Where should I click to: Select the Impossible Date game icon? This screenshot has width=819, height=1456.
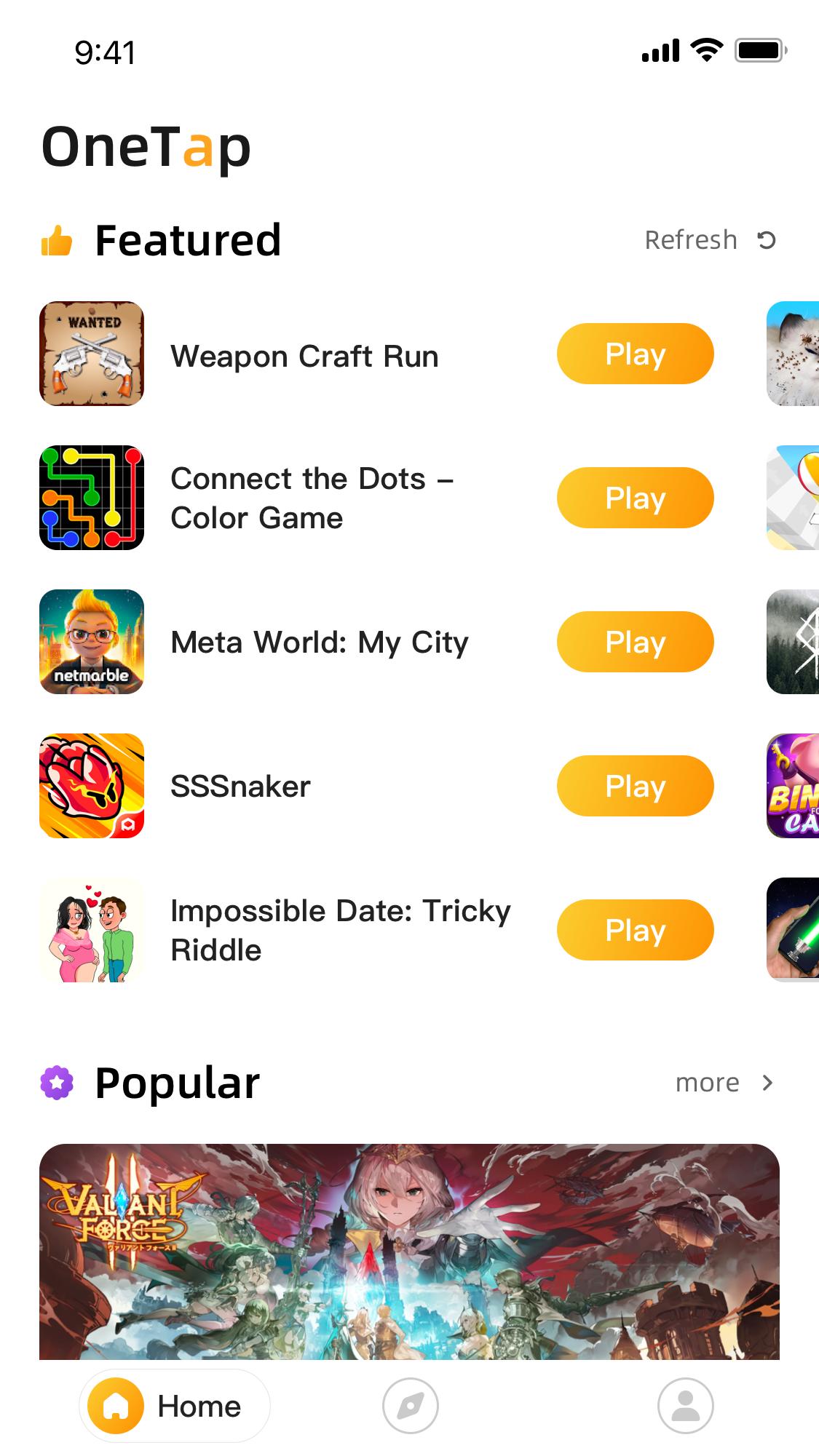point(92,931)
